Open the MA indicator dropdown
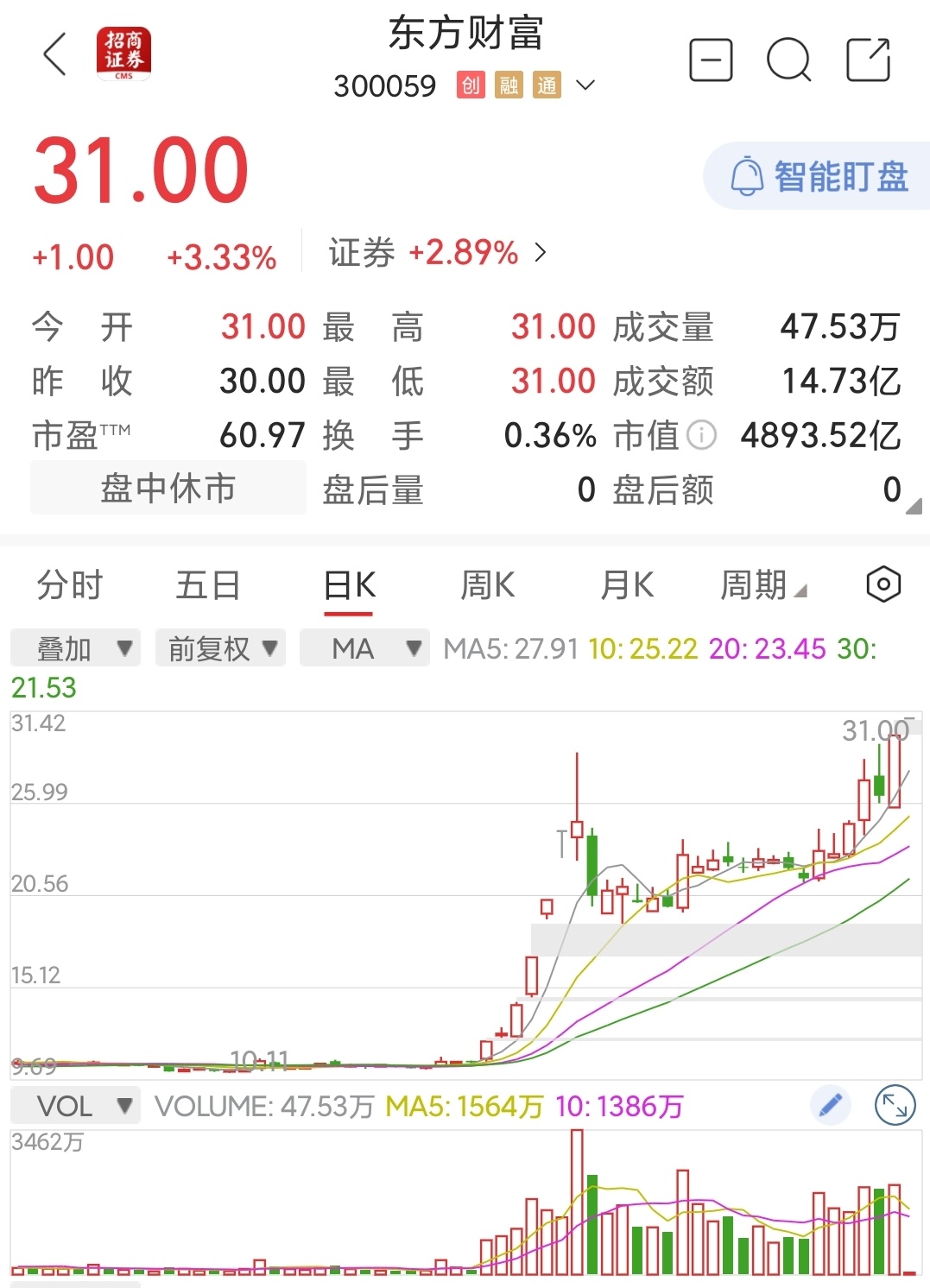930x1288 pixels. (x=364, y=648)
